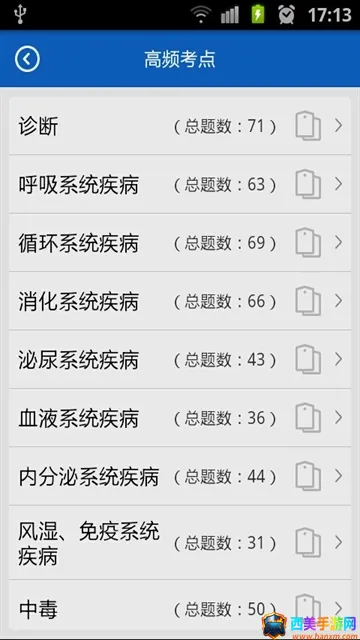The image size is (360, 640).
Task: Open the 血液系统疾病 topic
Action: click(x=180, y=418)
